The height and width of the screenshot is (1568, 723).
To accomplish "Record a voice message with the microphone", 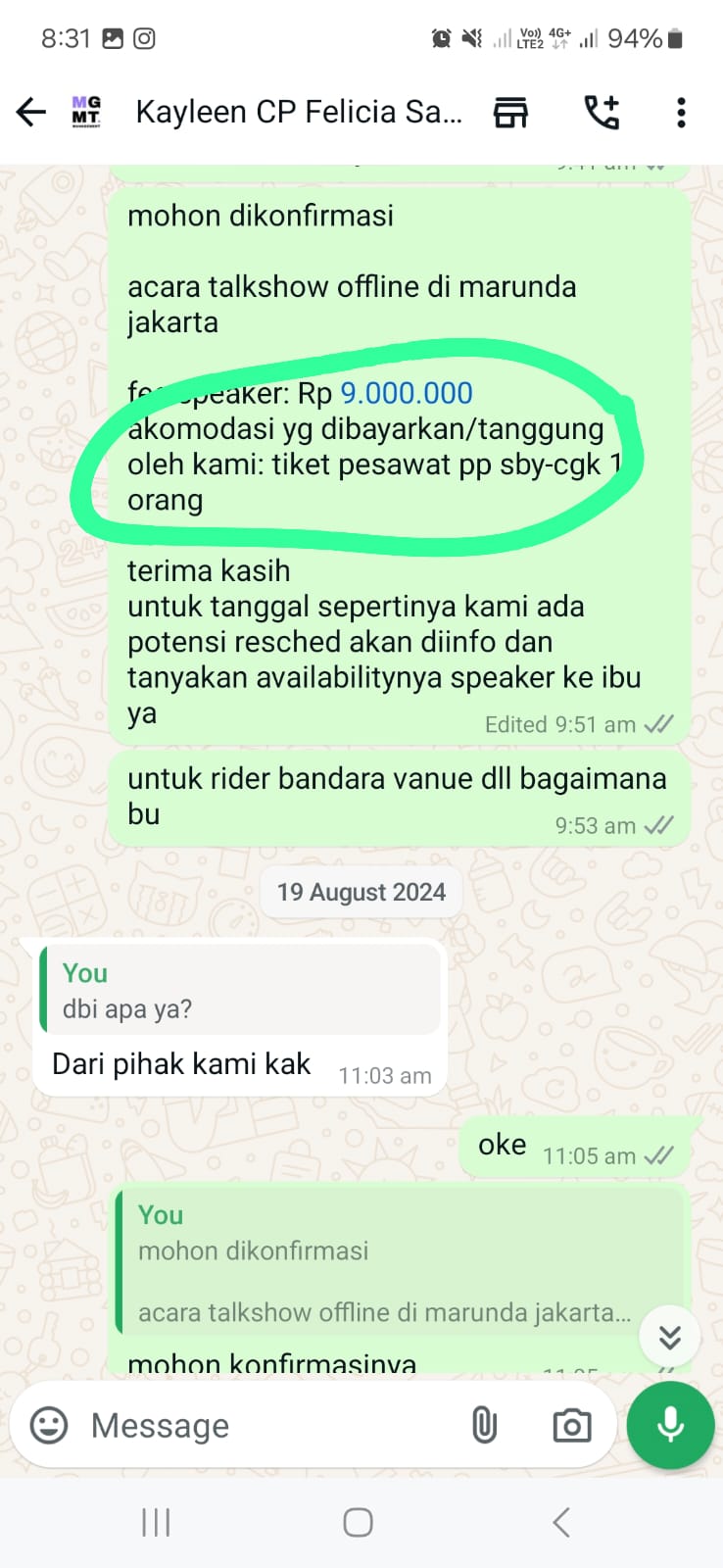I will point(671,1425).
